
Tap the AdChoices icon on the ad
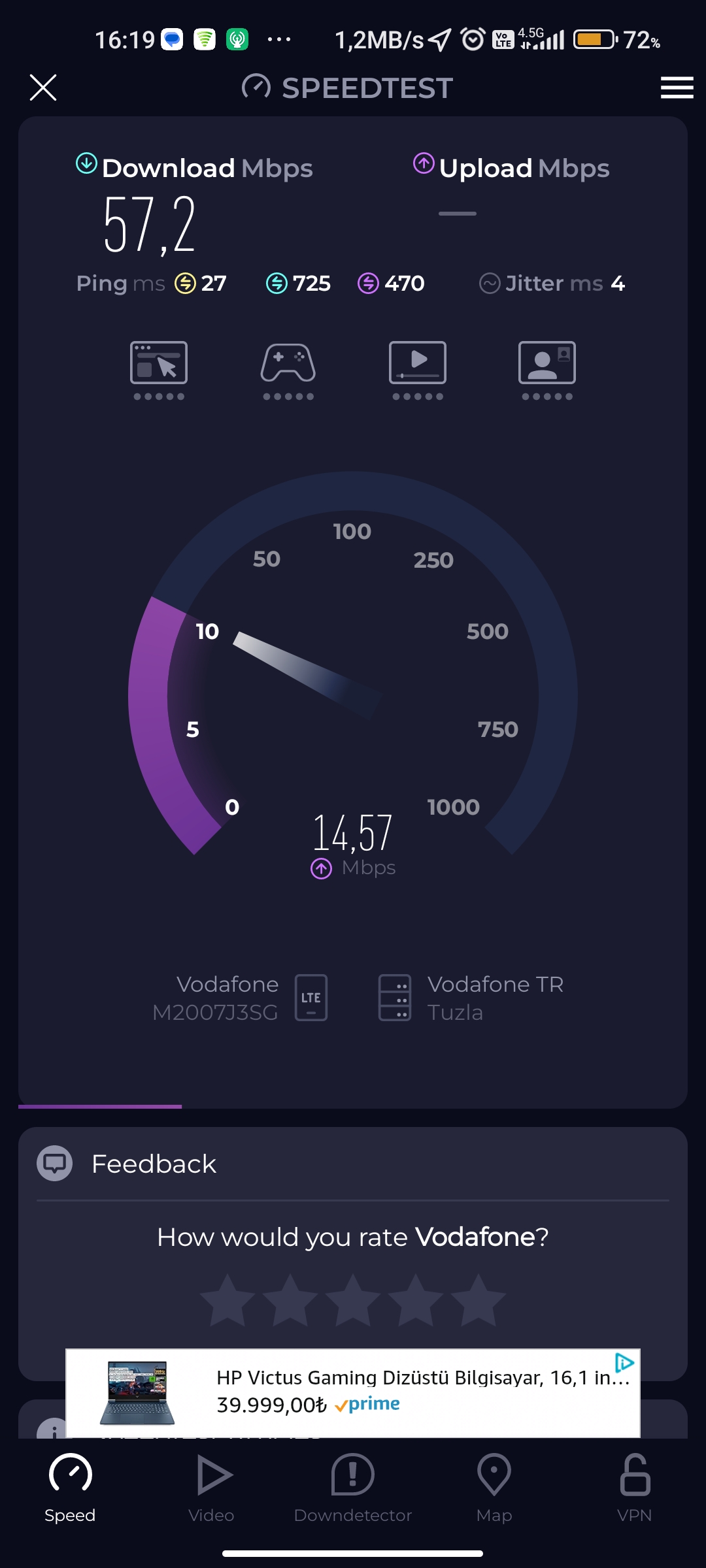click(624, 1363)
